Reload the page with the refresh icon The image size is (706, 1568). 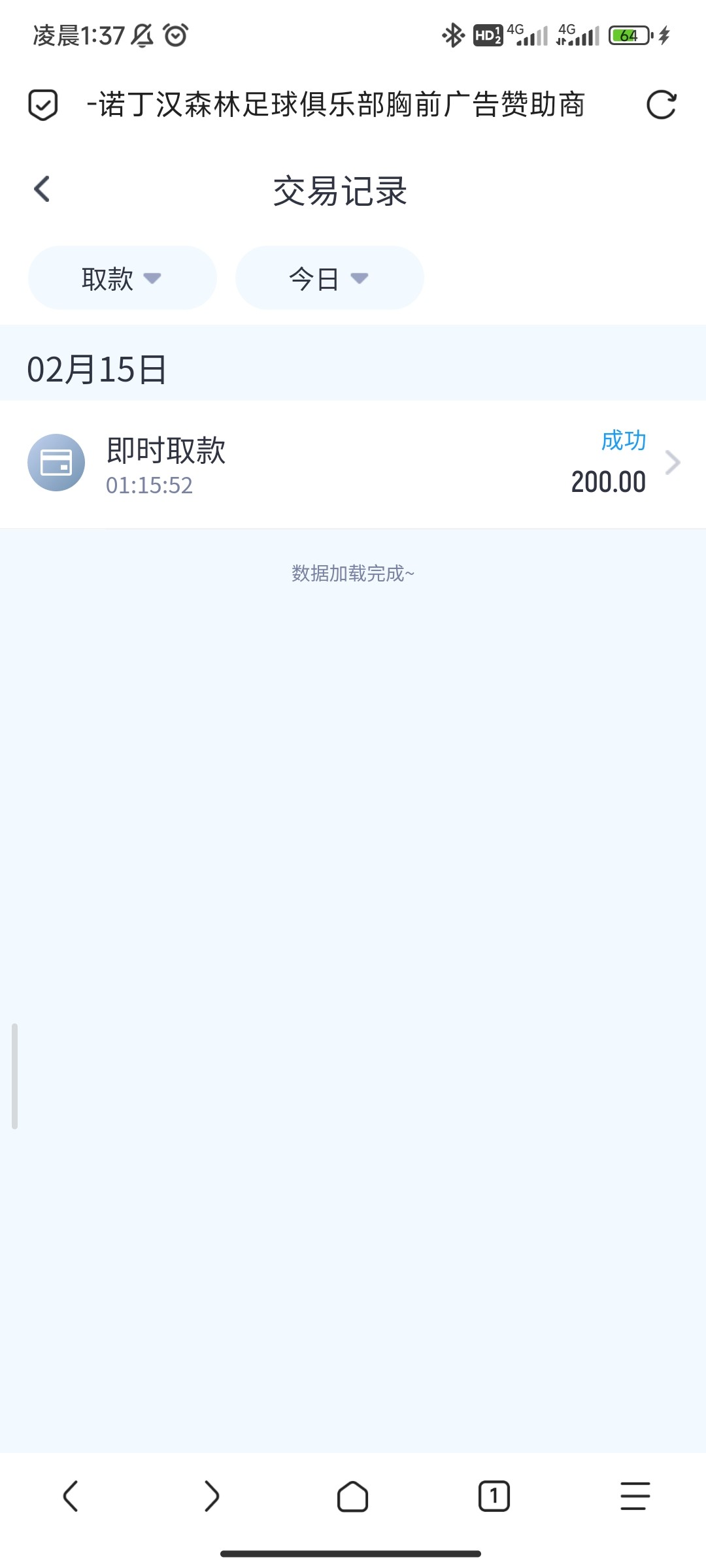(x=661, y=105)
